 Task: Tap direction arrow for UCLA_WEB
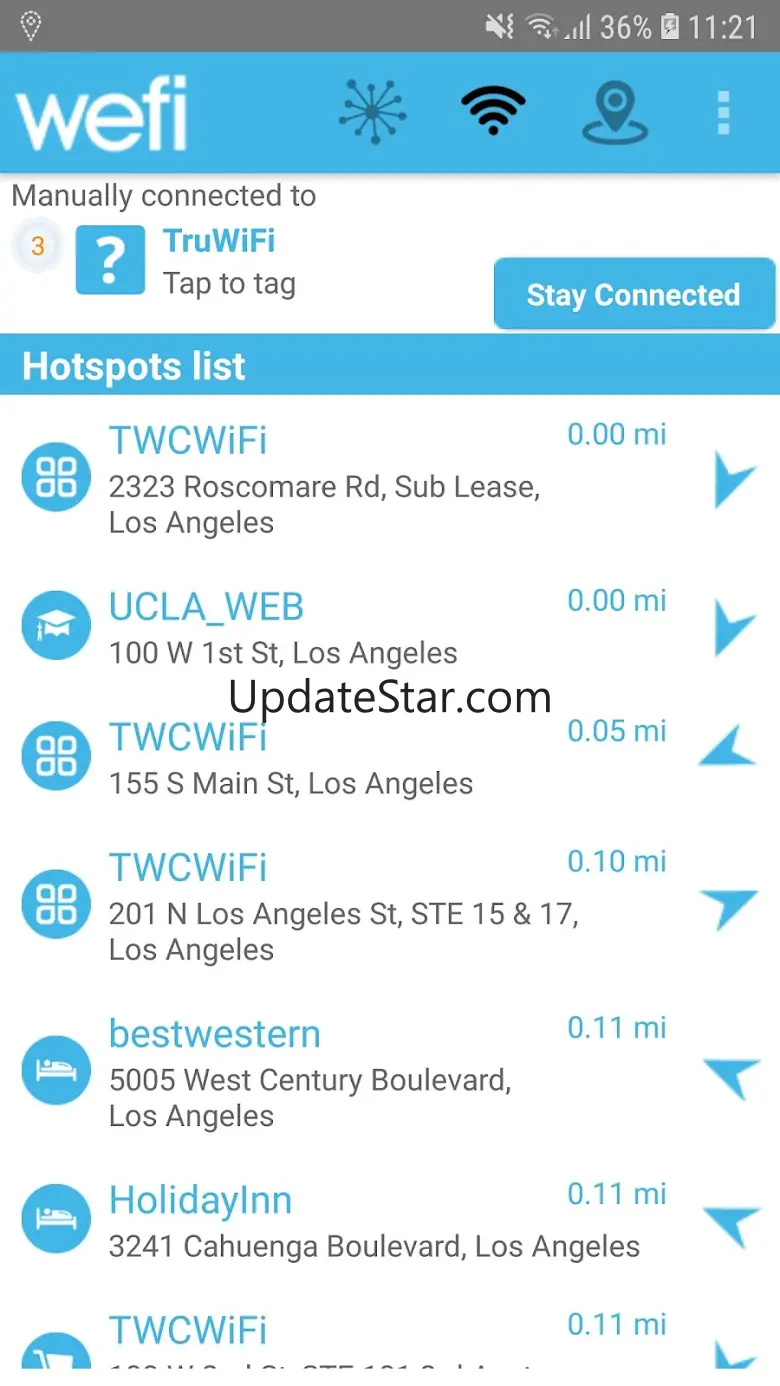(x=733, y=628)
